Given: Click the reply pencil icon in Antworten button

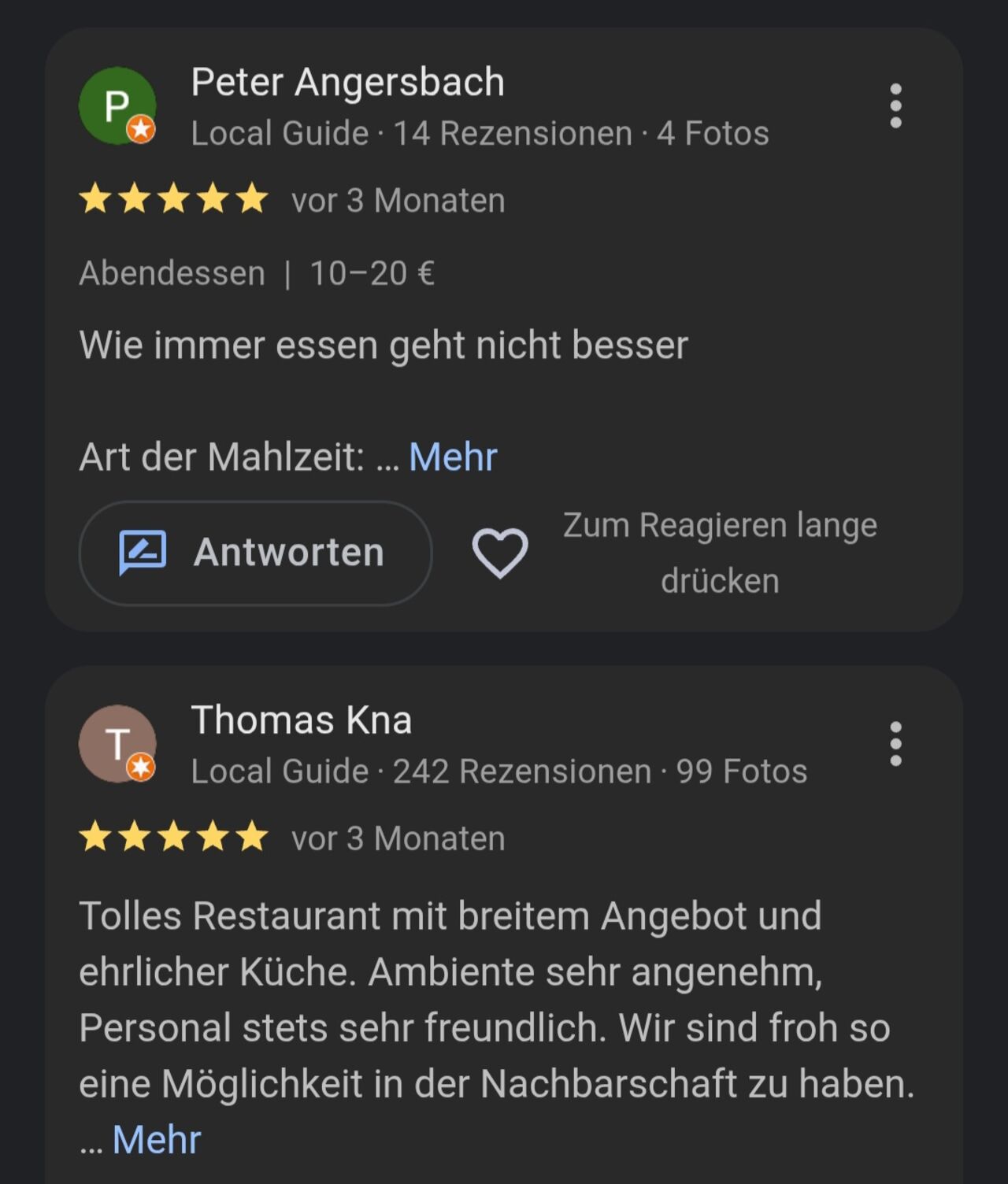Looking at the screenshot, I should pyautogui.click(x=142, y=553).
